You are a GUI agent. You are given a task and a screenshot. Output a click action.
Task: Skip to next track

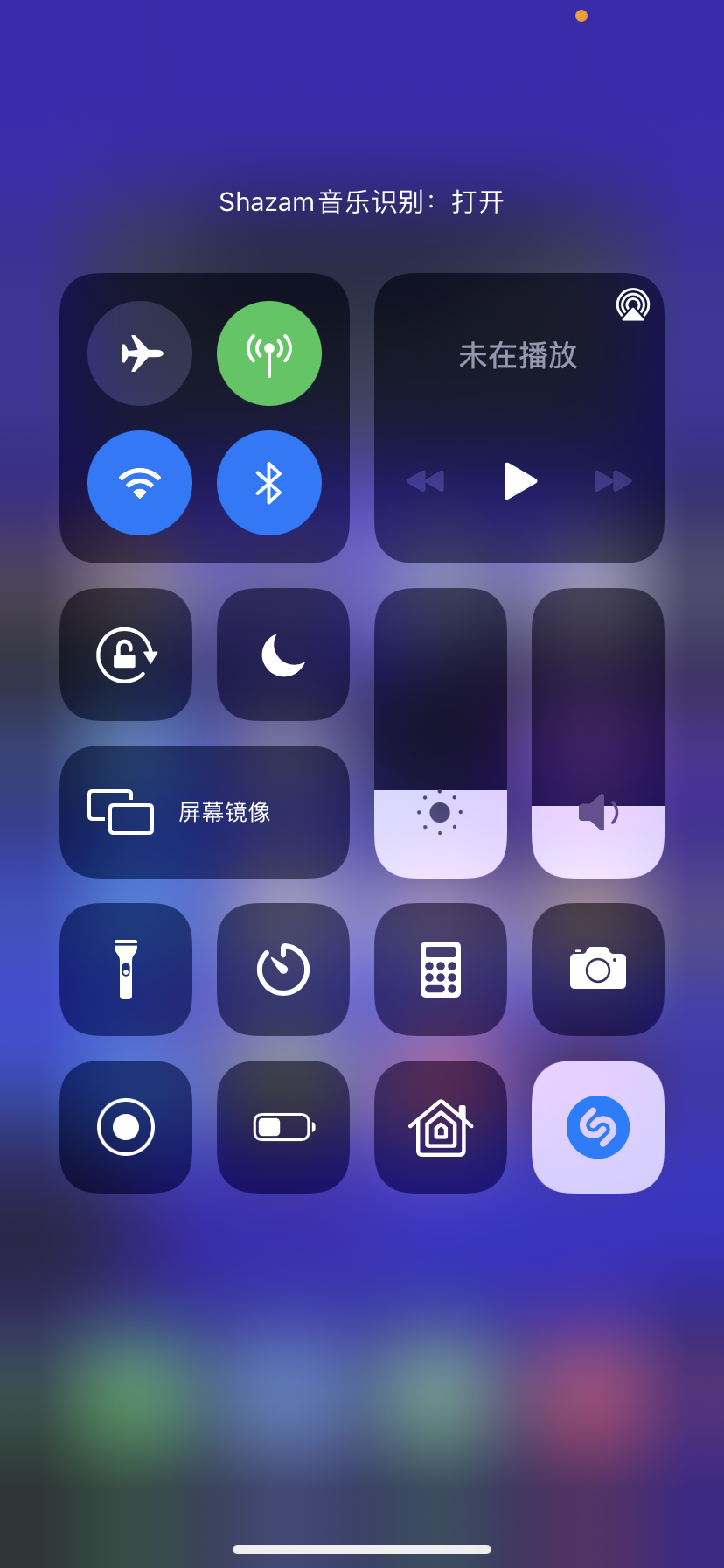(613, 481)
